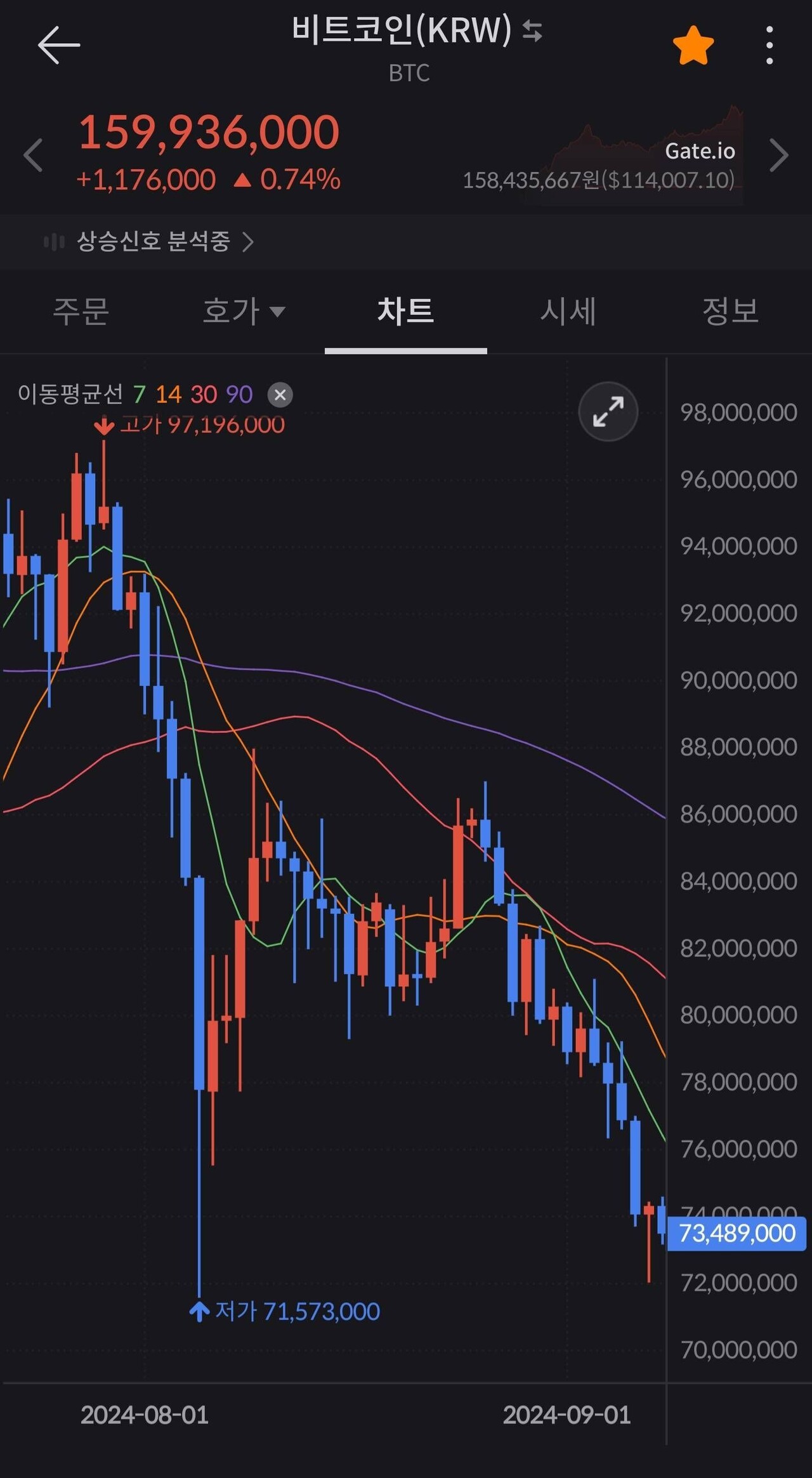The image size is (812, 1478).
Task: Switch to the 시세 tab
Action: pos(568,312)
